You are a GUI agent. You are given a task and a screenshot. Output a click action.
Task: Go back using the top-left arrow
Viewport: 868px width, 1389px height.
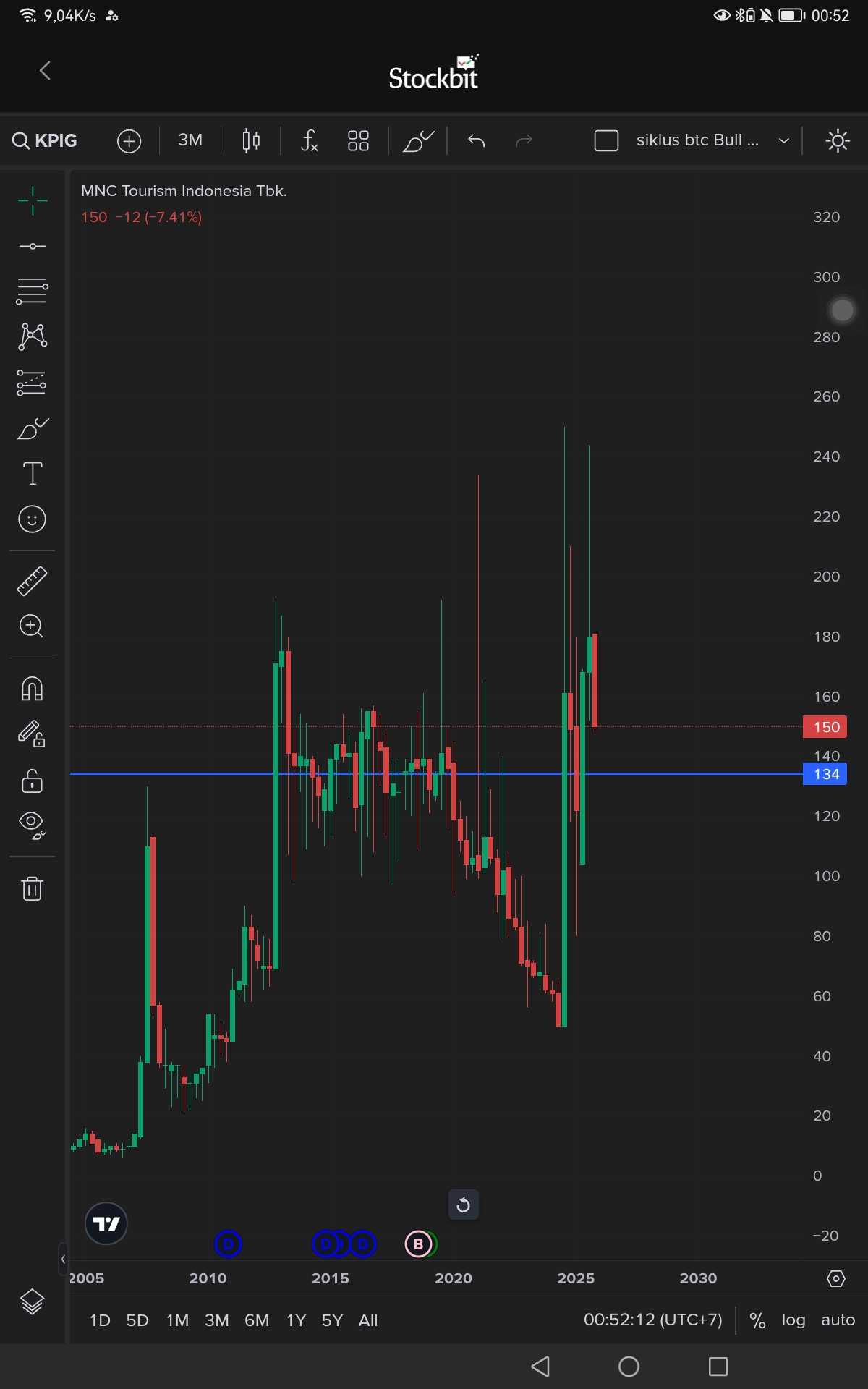pos(45,71)
